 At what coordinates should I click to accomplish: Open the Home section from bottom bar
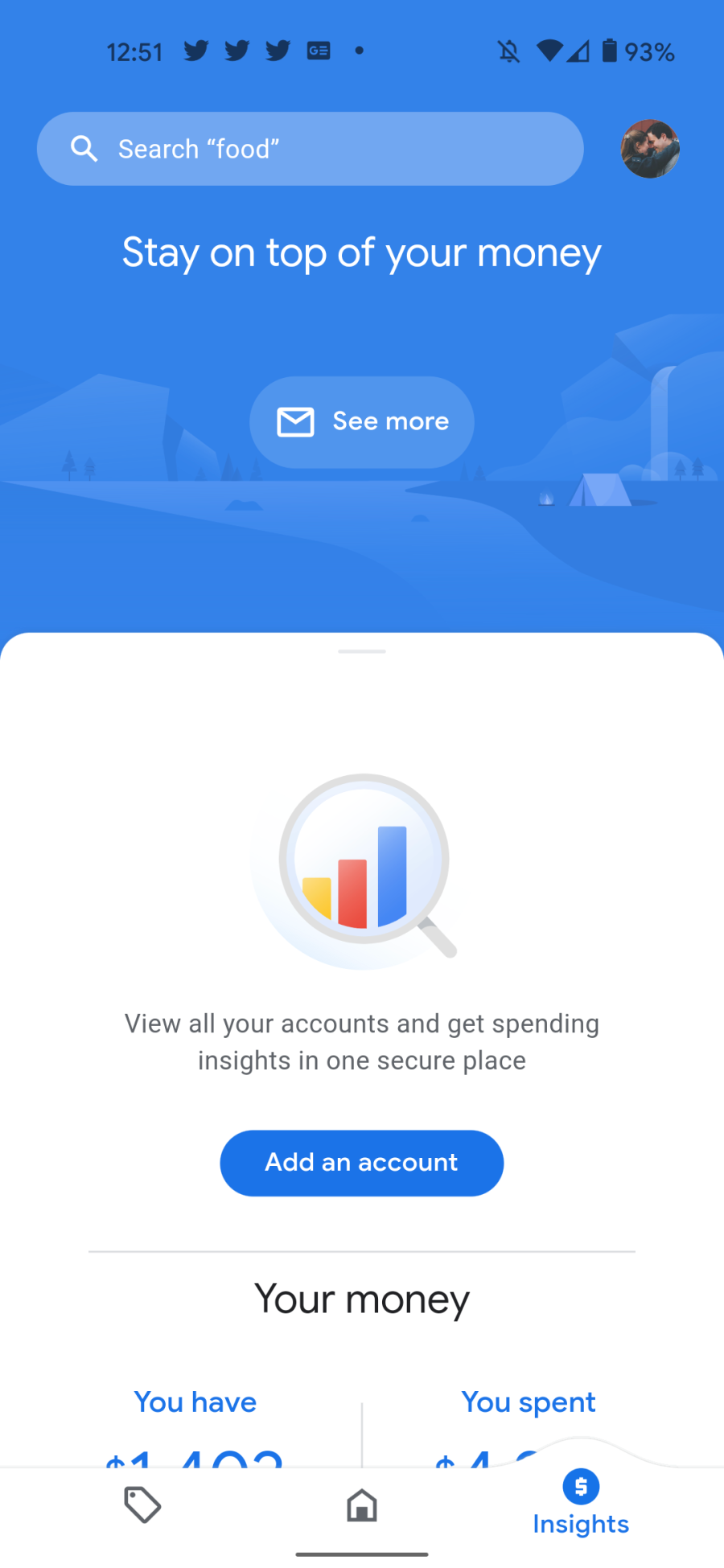[x=361, y=1505]
